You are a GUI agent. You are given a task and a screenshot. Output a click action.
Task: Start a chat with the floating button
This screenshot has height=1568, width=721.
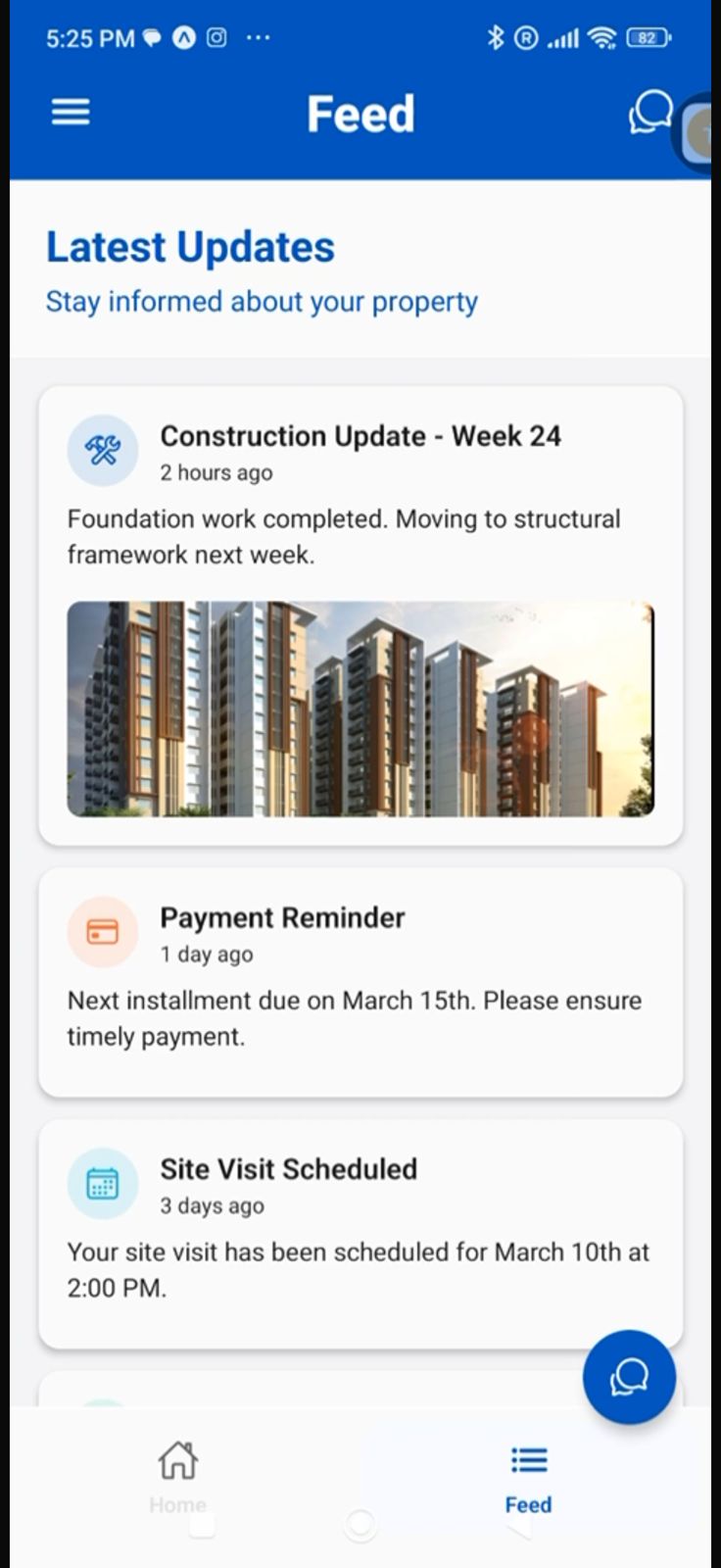[x=629, y=1376]
